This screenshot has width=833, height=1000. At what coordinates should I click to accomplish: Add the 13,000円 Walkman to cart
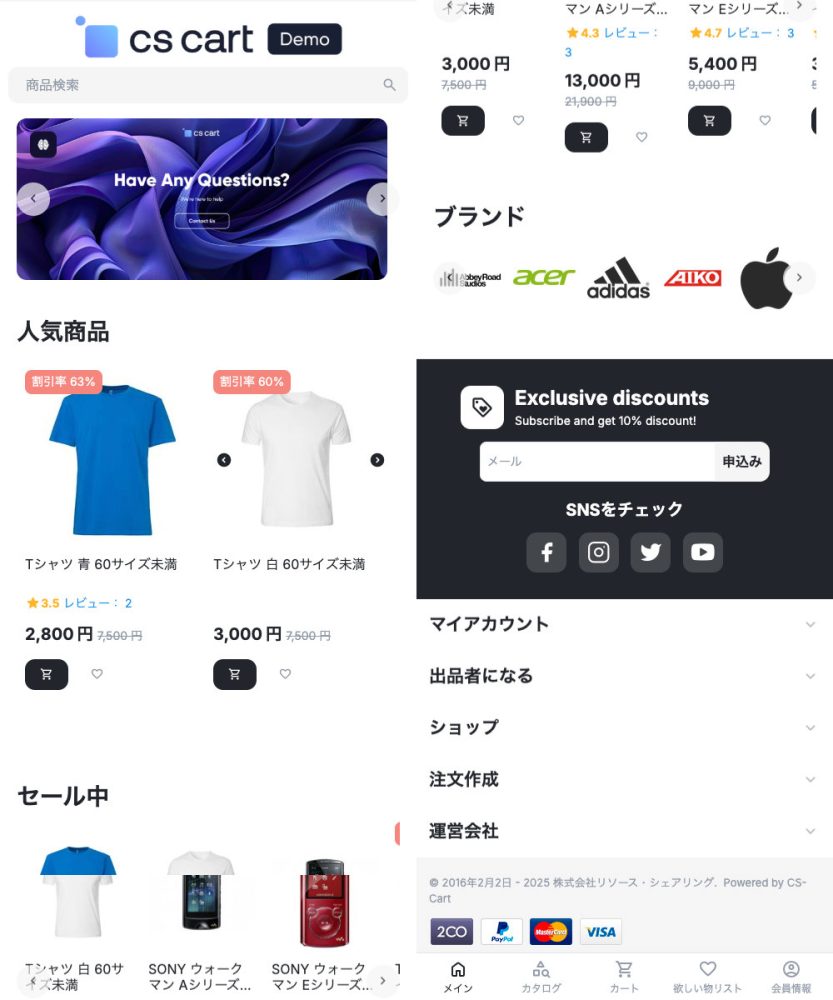pos(586,138)
